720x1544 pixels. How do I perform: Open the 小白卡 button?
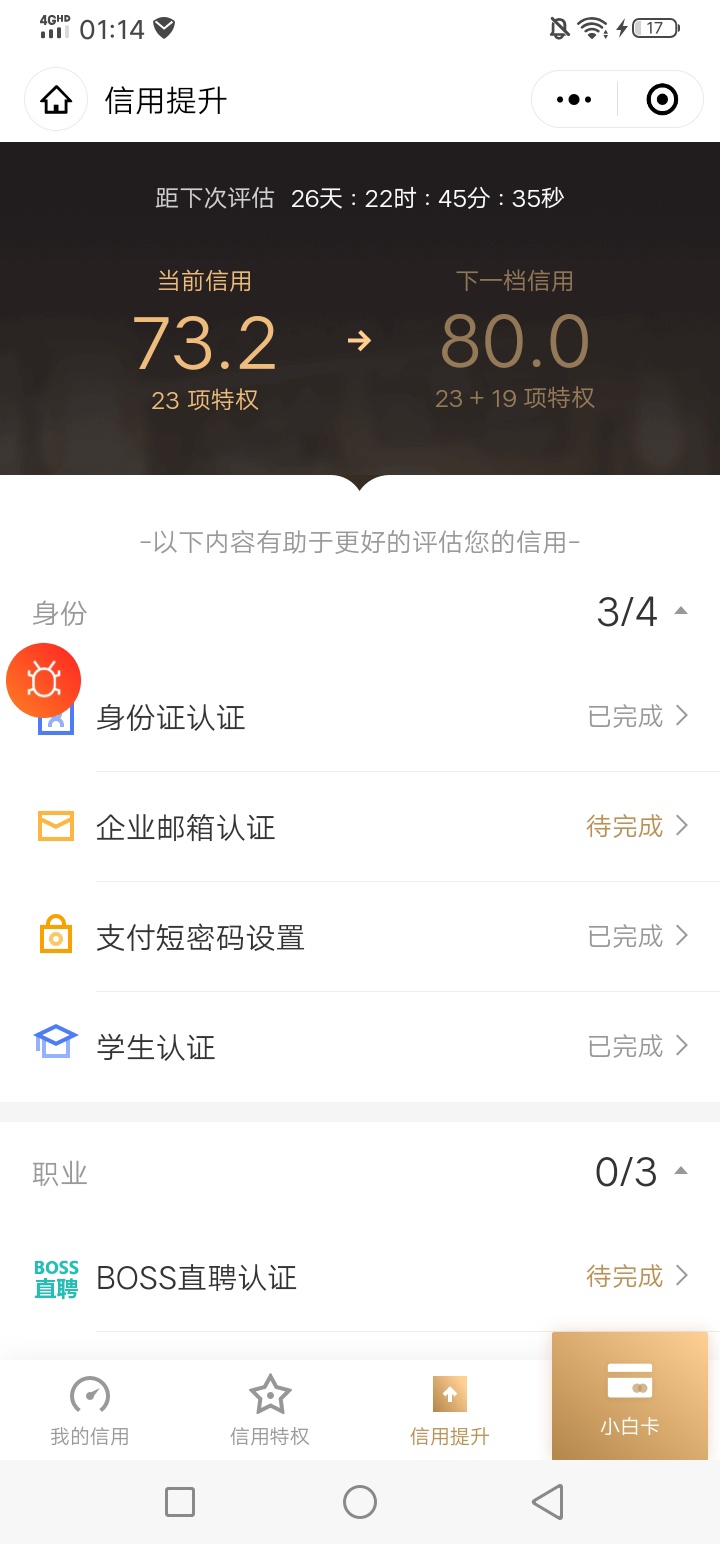tap(630, 1396)
